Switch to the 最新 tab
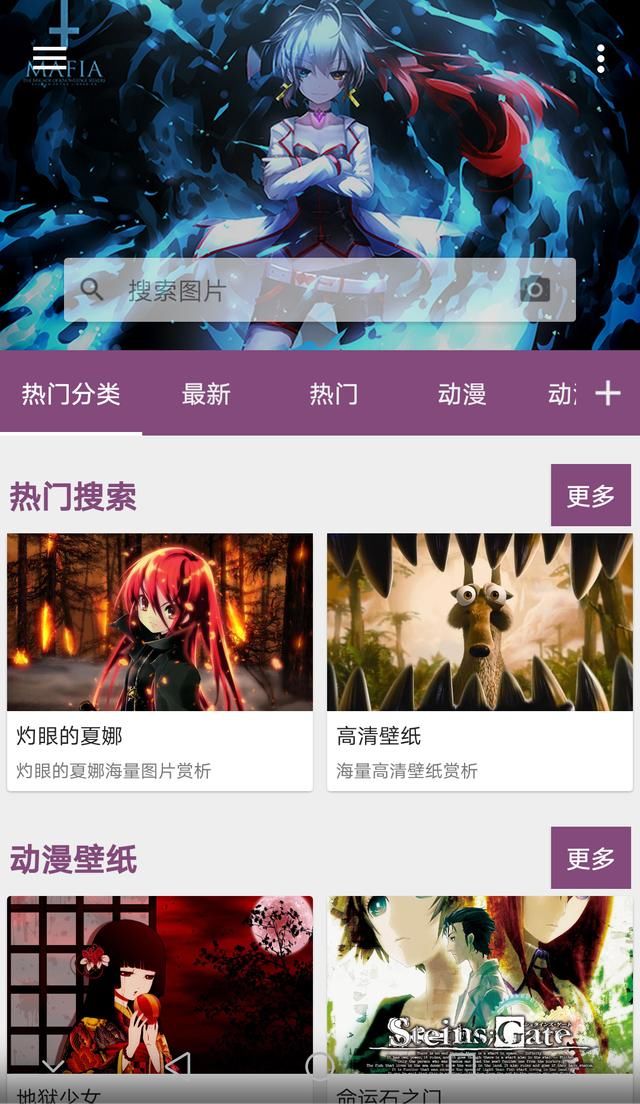 point(206,394)
